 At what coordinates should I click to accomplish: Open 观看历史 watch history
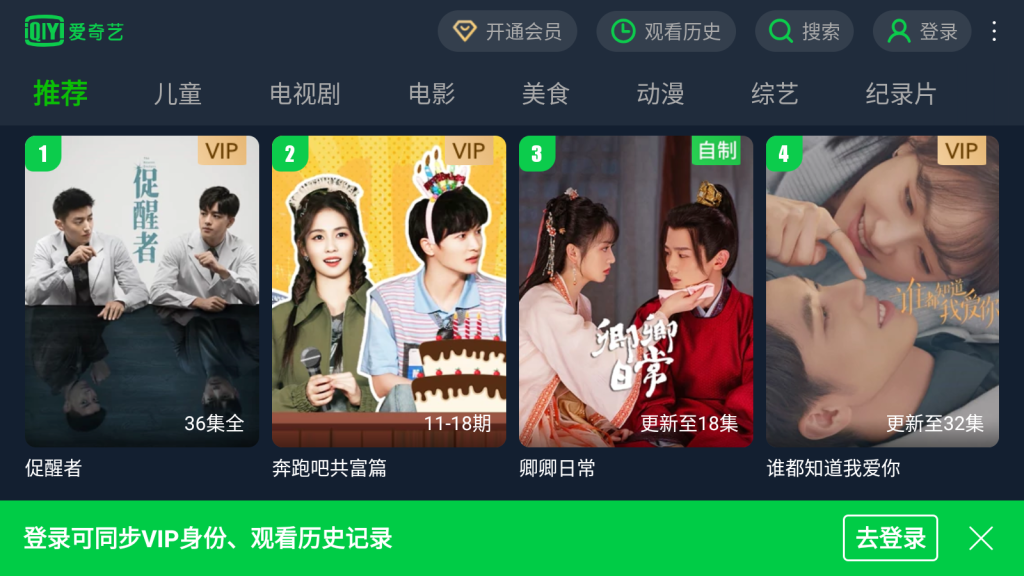click(666, 31)
